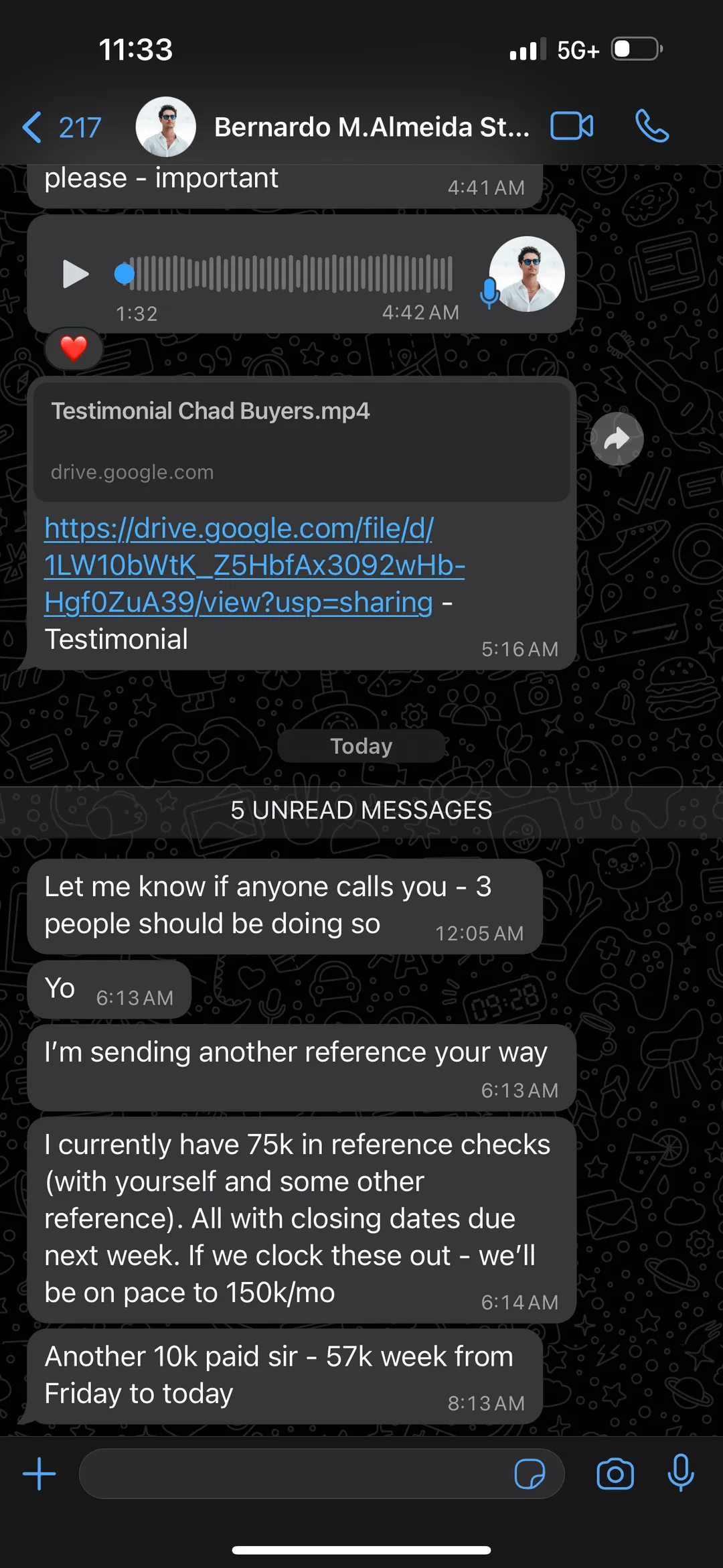Open the attachments plus menu

click(39, 1474)
